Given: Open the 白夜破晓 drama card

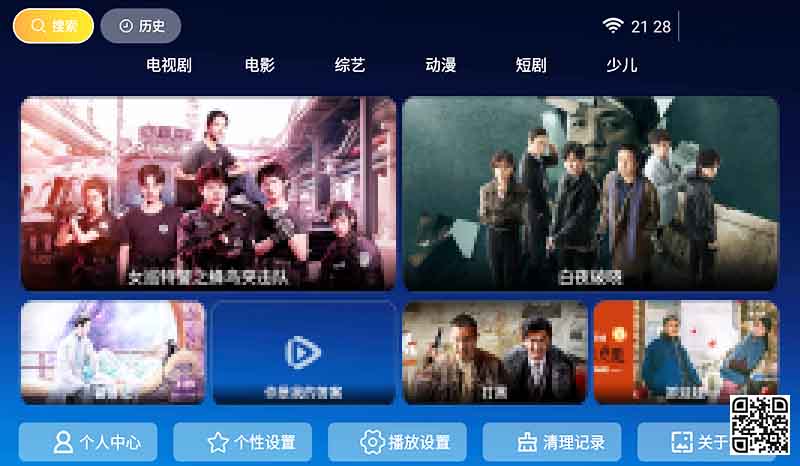Looking at the screenshot, I should tap(590, 193).
